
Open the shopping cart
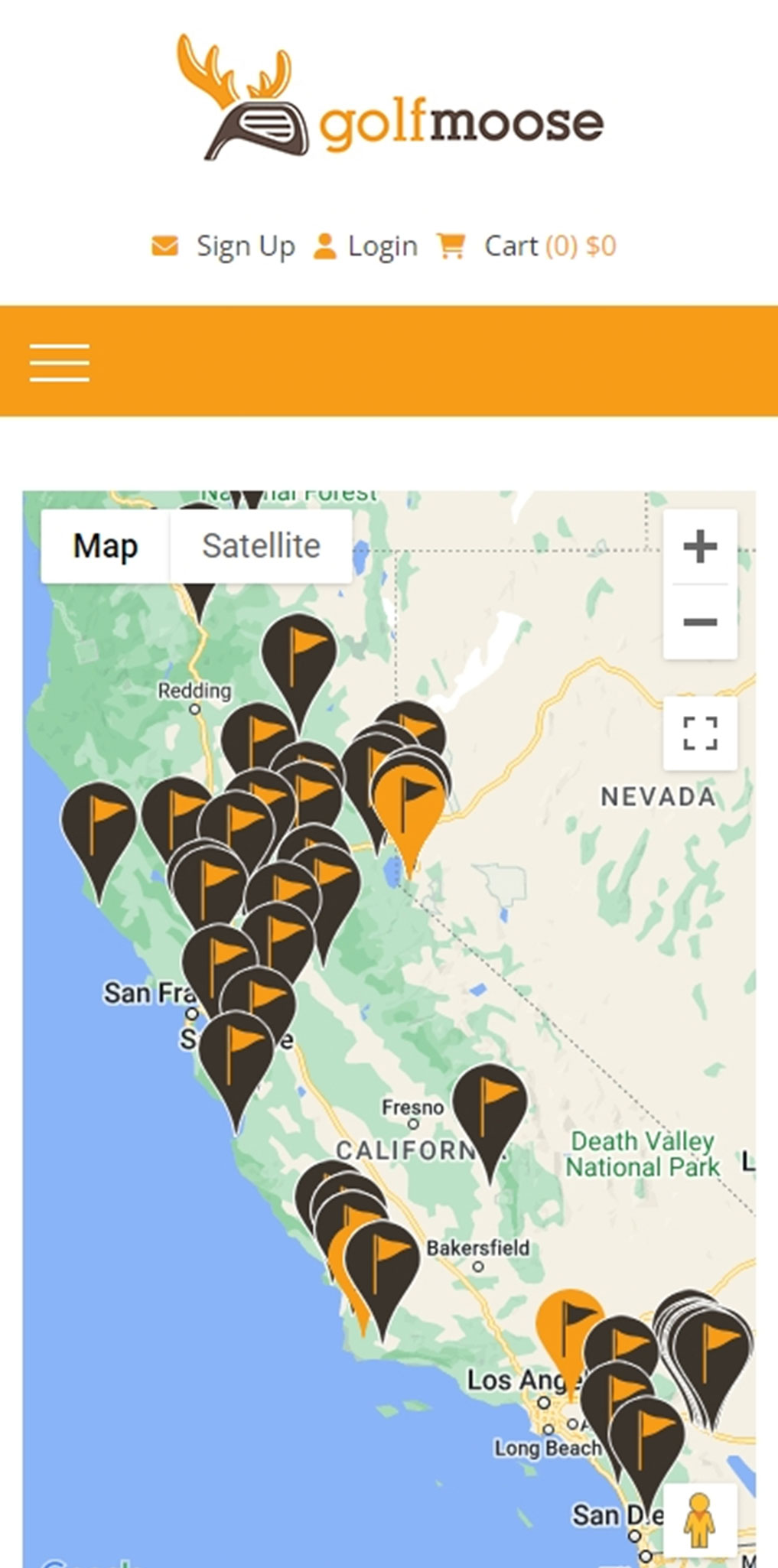(x=528, y=246)
